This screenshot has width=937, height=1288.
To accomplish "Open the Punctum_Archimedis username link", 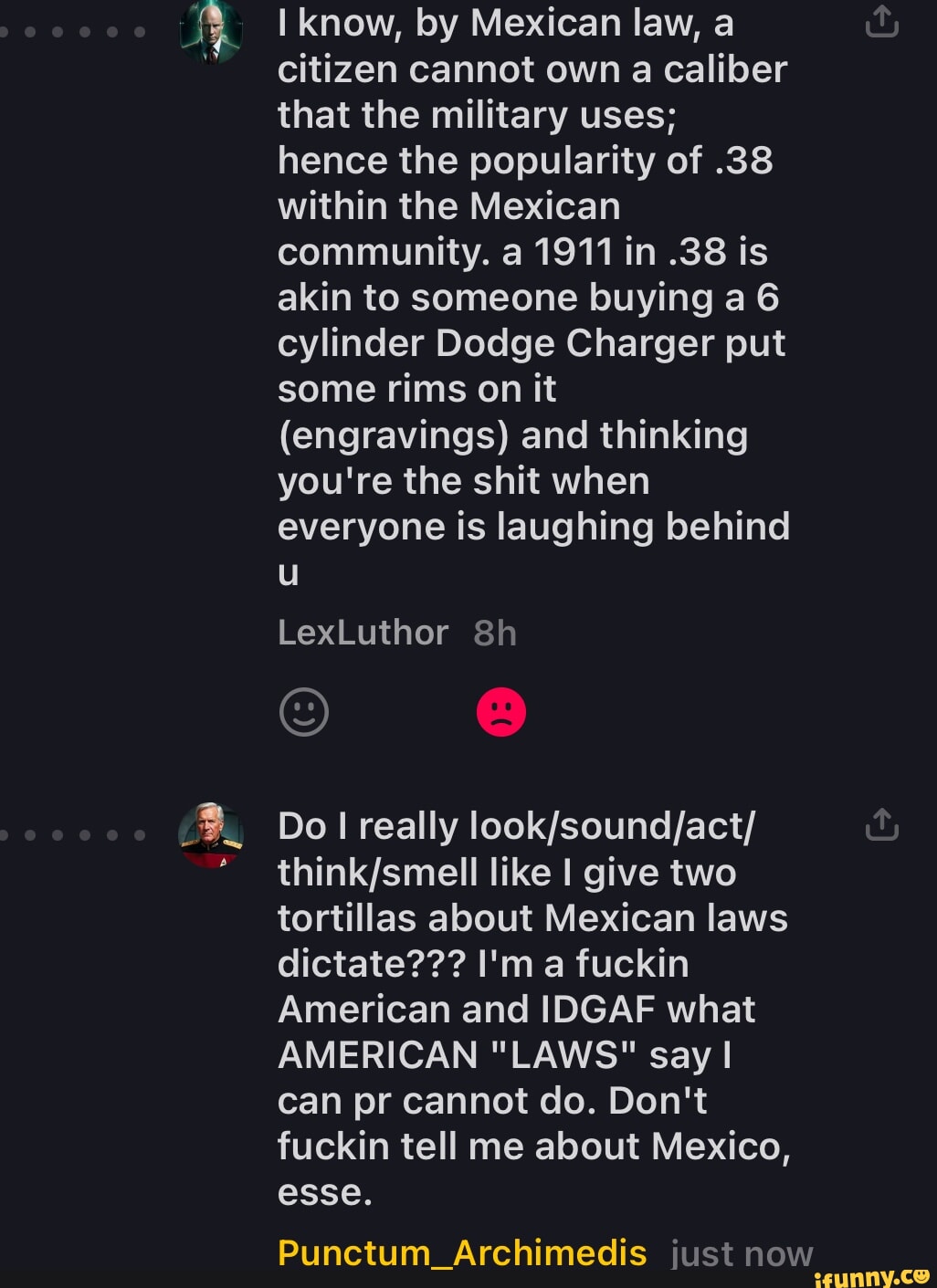I will point(462,1253).
